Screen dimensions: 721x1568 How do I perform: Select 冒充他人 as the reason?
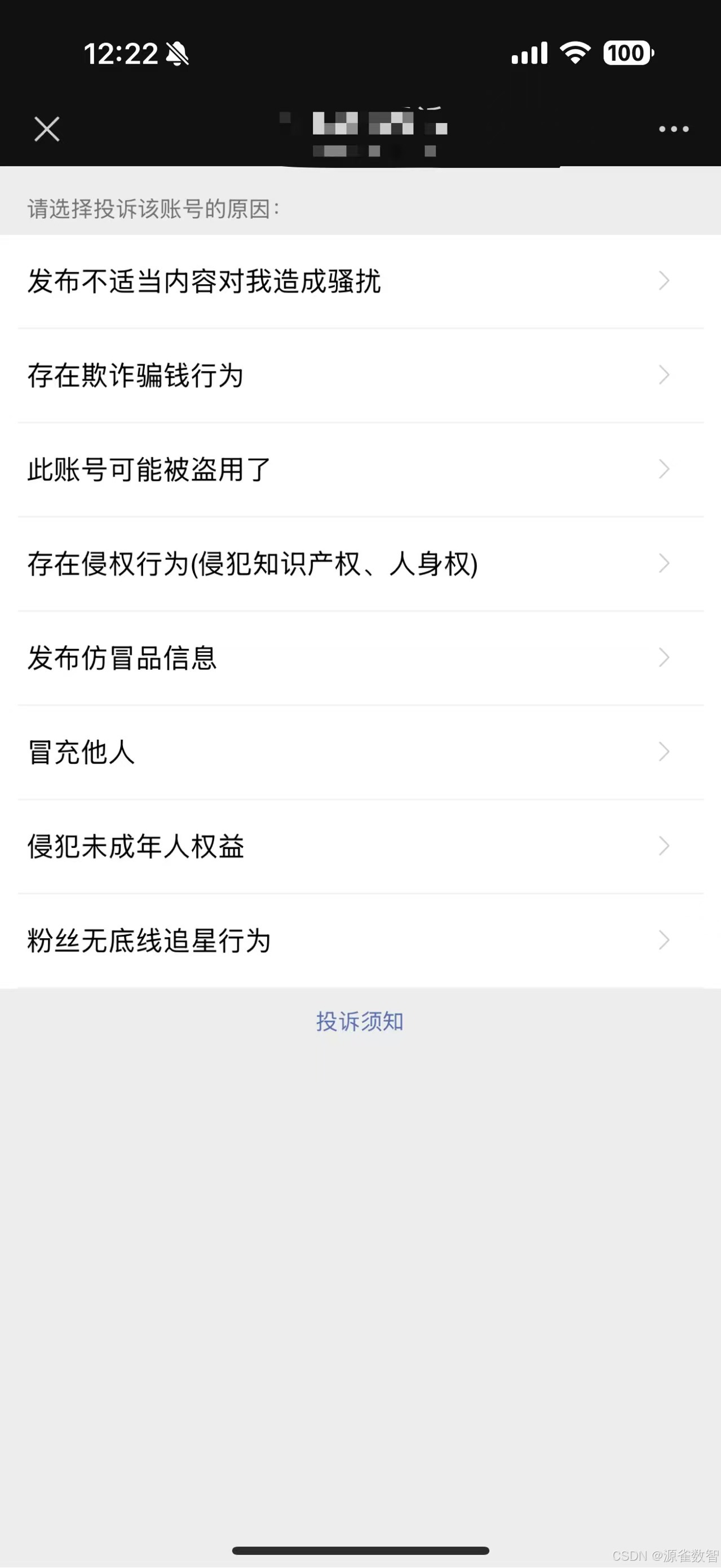(x=360, y=753)
